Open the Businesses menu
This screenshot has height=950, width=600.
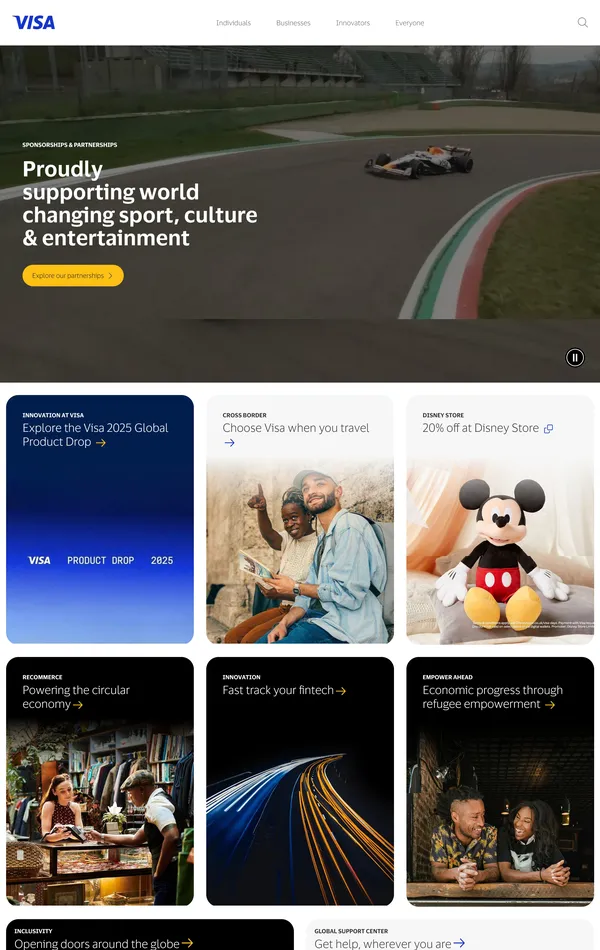(x=293, y=23)
